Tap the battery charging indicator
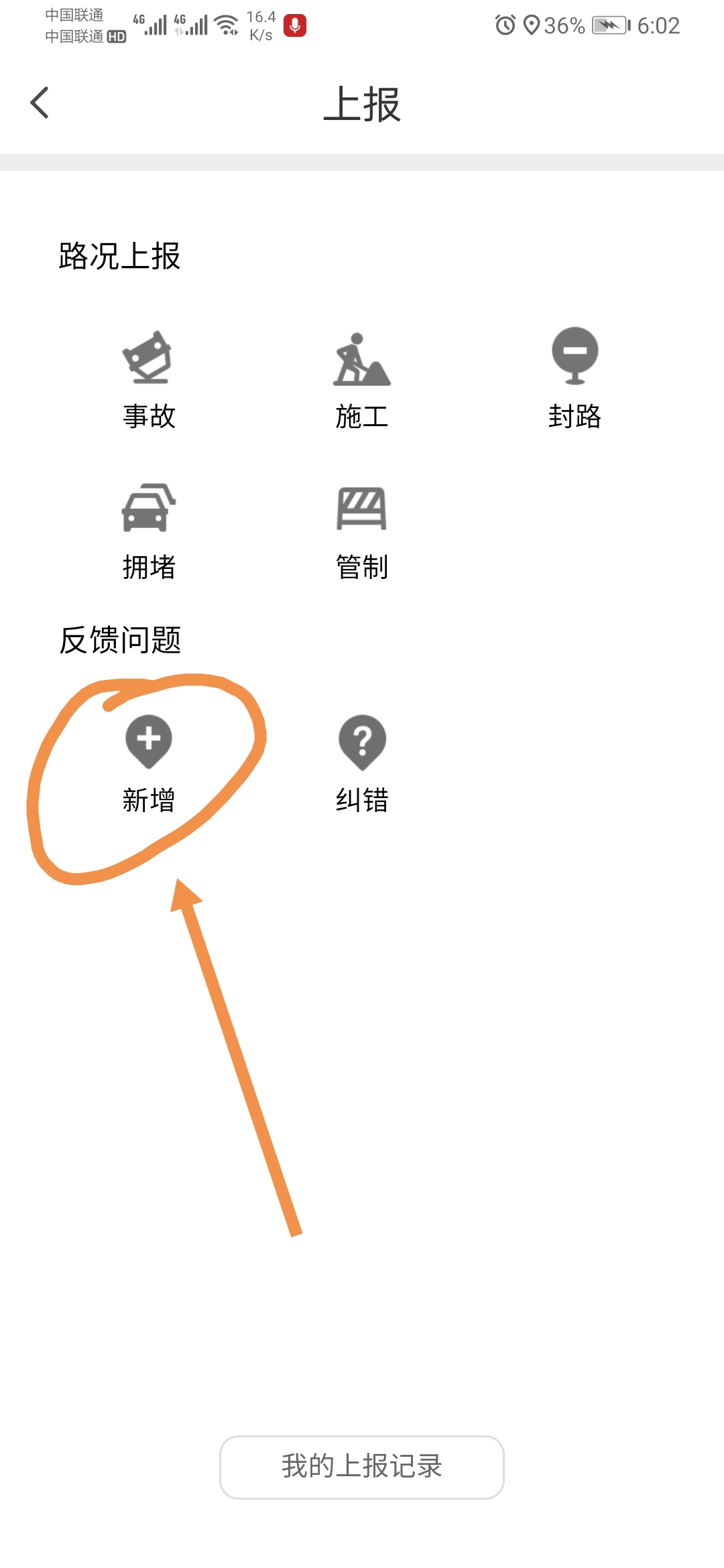This screenshot has width=724, height=1568. [x=607, y=24]
